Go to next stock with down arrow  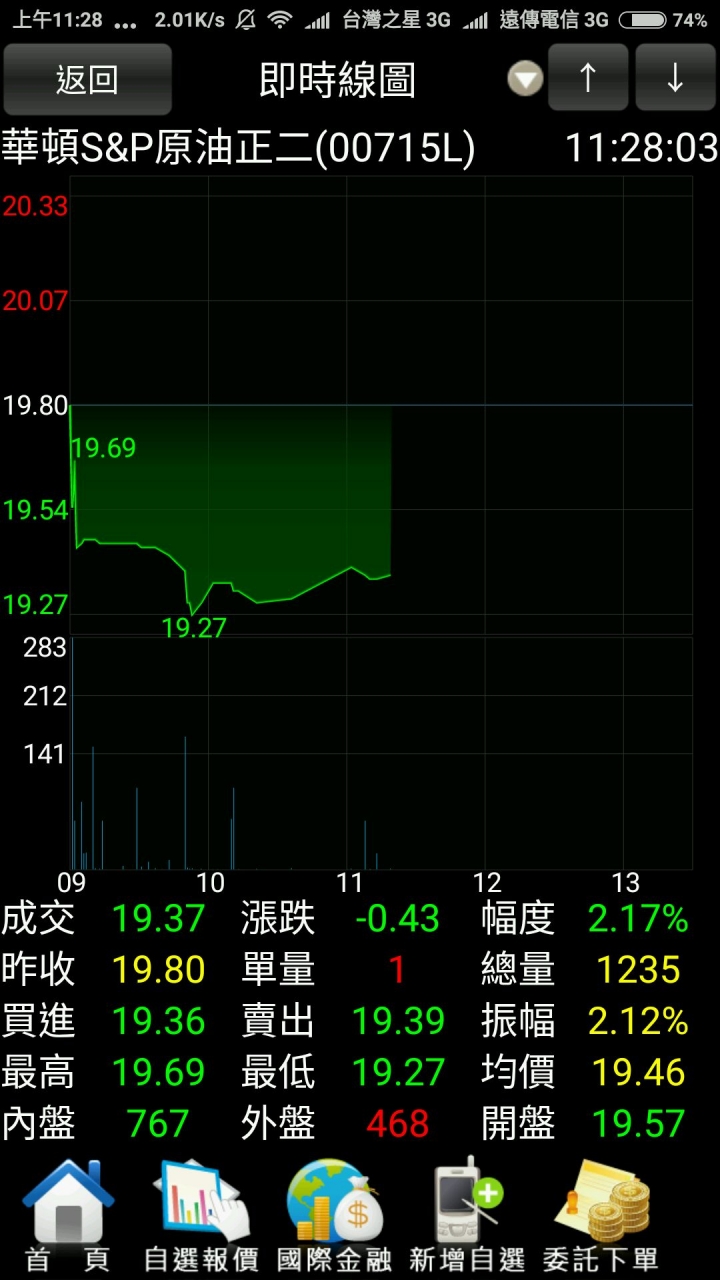click(675, 78)
